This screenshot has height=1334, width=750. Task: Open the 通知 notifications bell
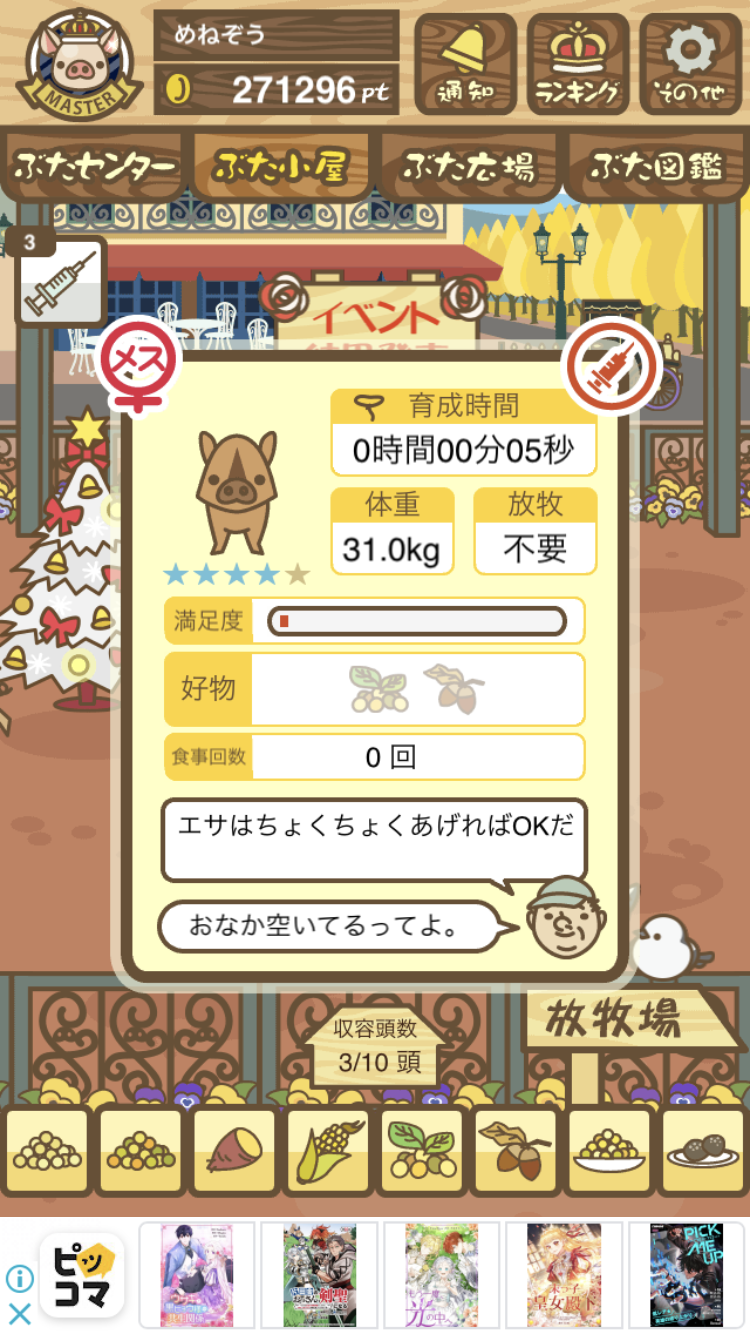pyautogui.click(x=465, y=63)
